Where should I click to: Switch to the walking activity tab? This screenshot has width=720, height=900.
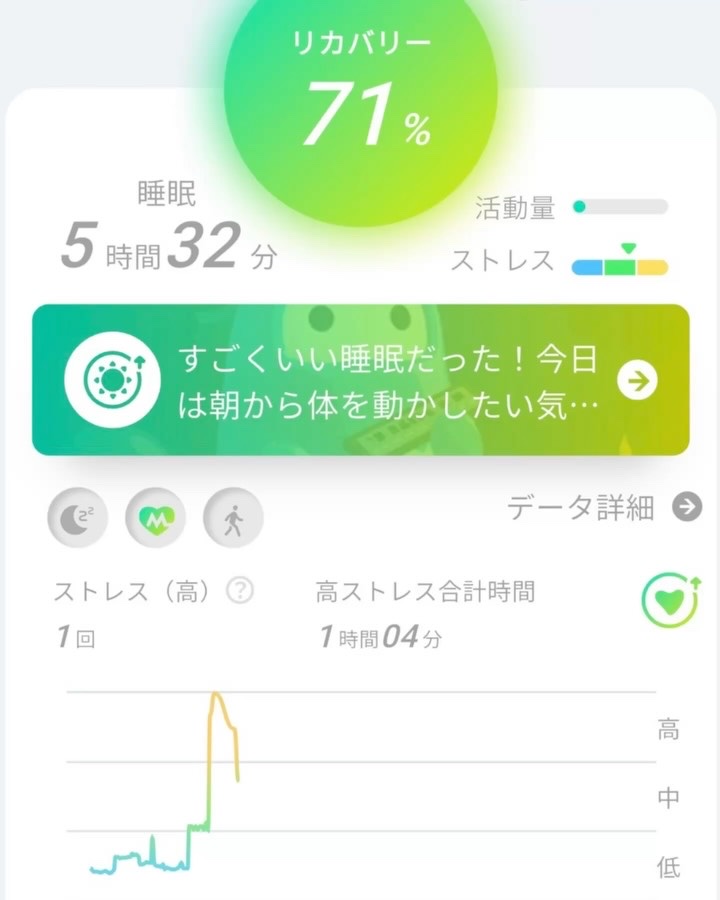coord(233,518)
